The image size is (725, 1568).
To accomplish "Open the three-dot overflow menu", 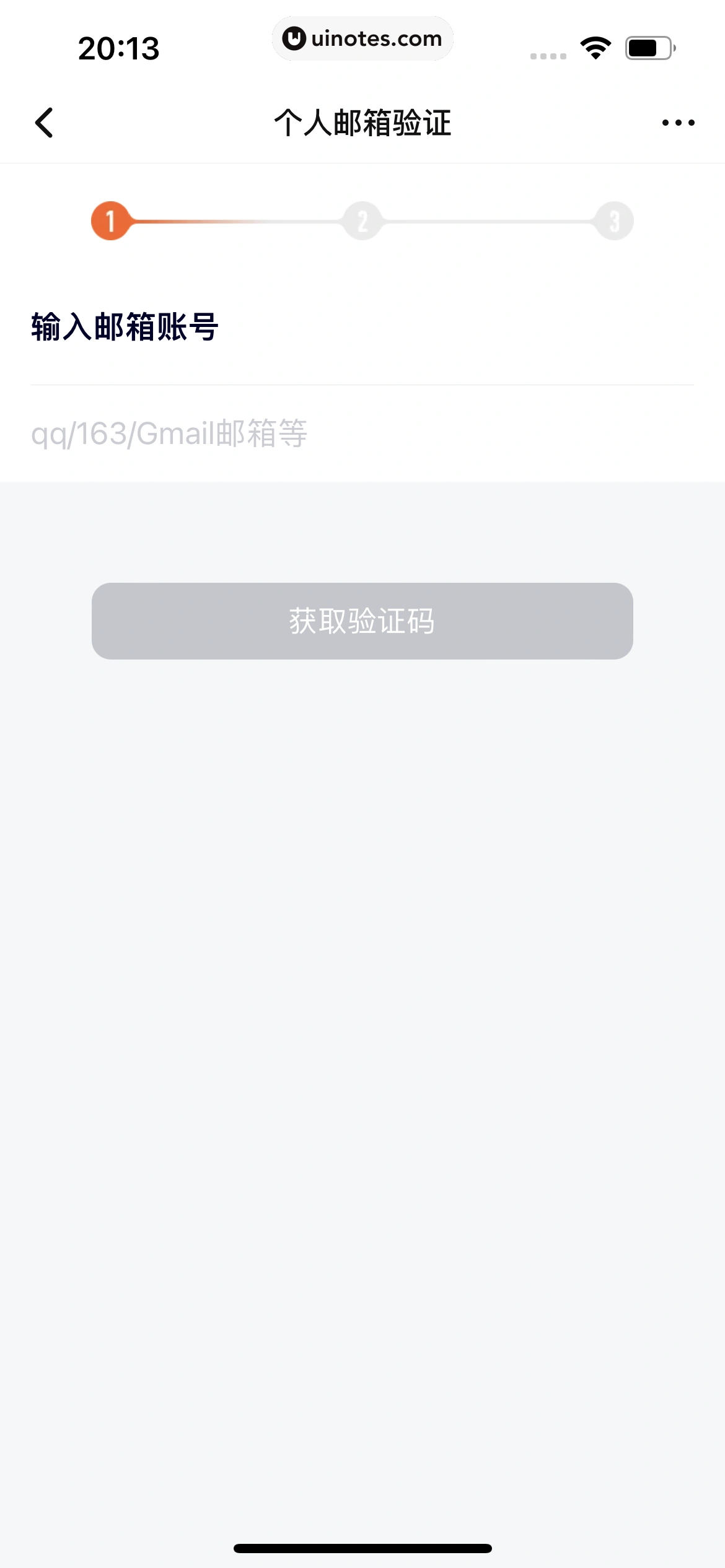I will (x=678, y=123).
